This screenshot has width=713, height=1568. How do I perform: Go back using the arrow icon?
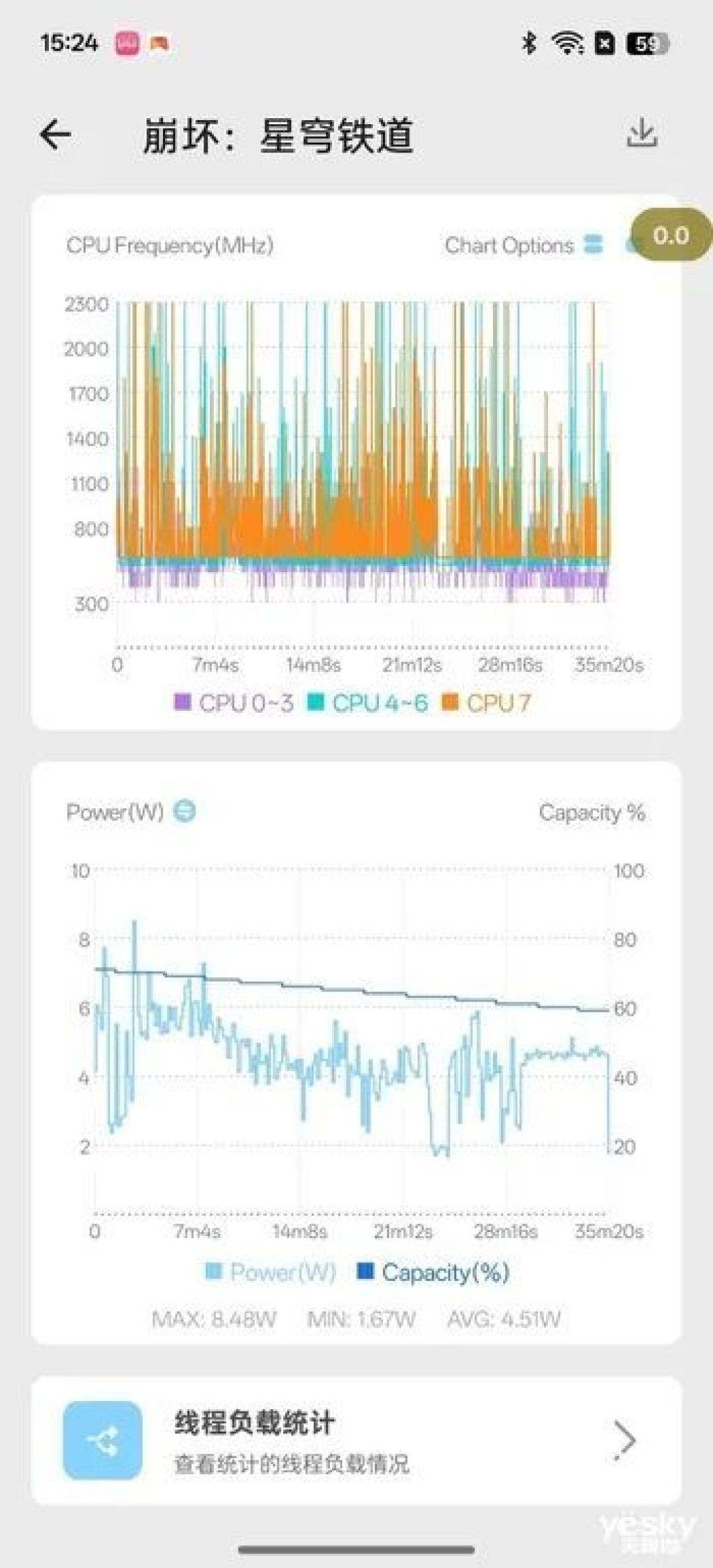[x=55, y=135]
